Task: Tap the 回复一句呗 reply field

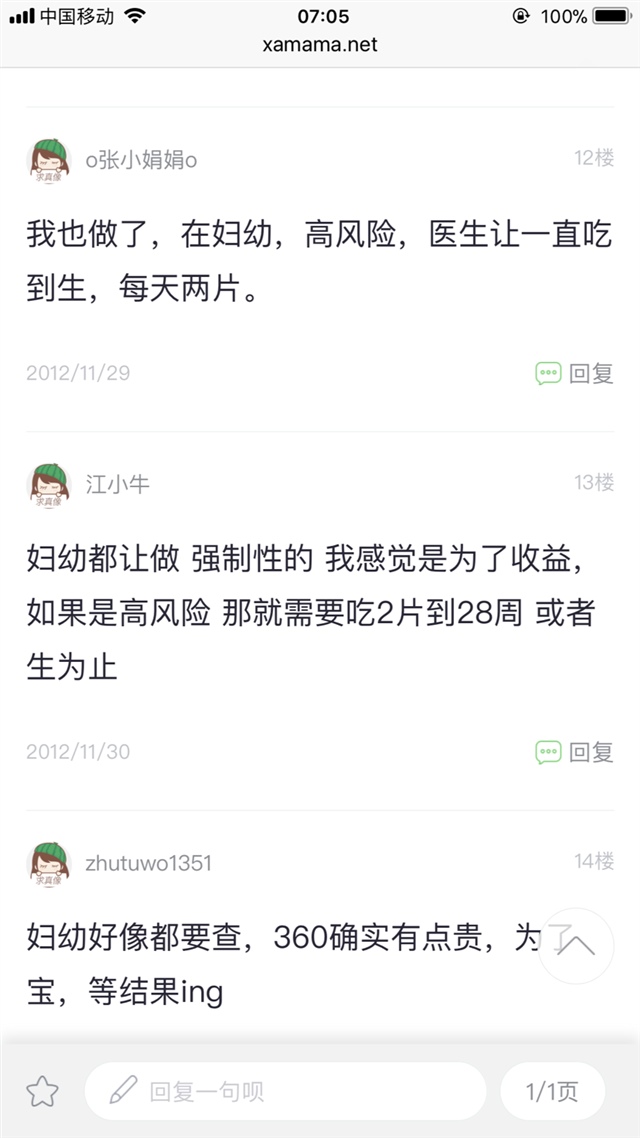Action: (285, 1091)
